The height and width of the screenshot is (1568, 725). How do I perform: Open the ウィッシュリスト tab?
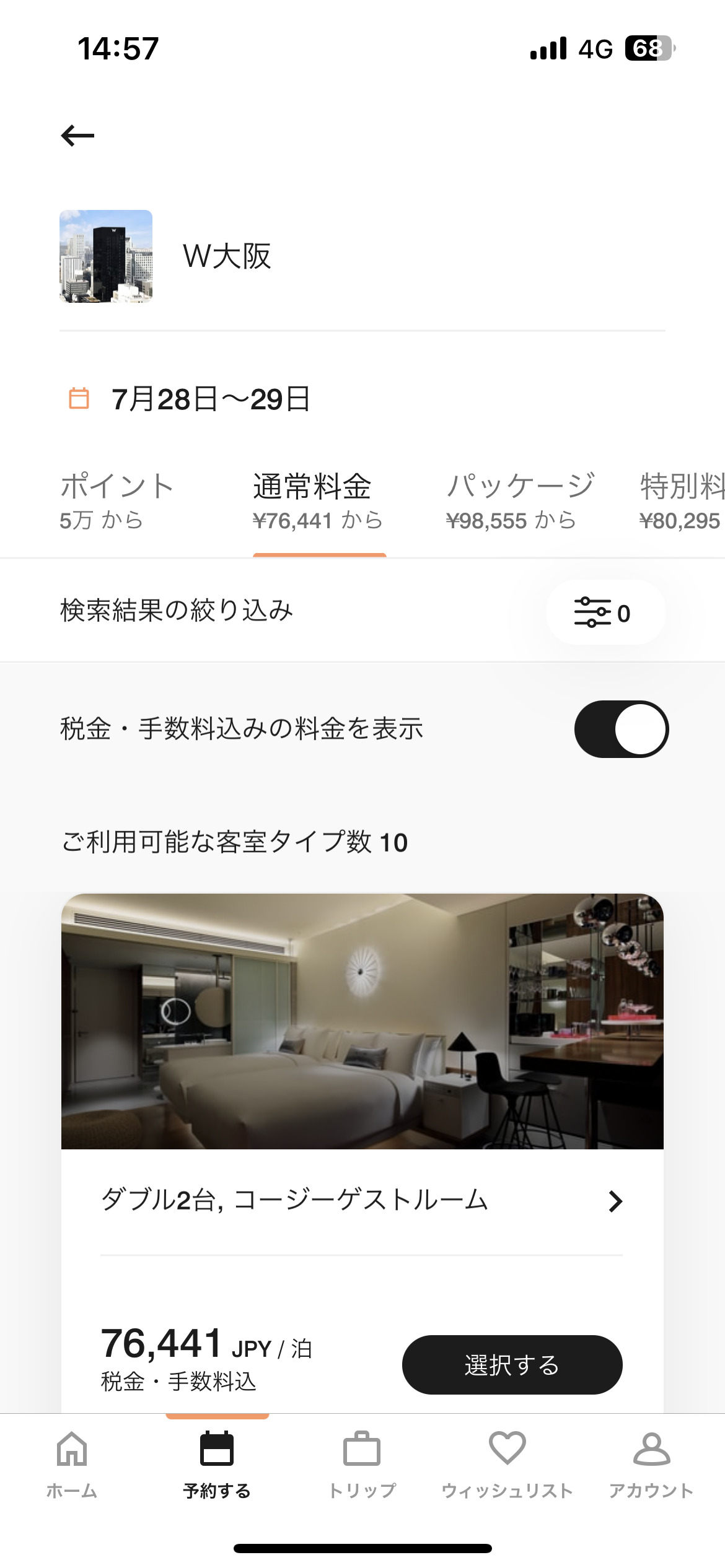507,1465
